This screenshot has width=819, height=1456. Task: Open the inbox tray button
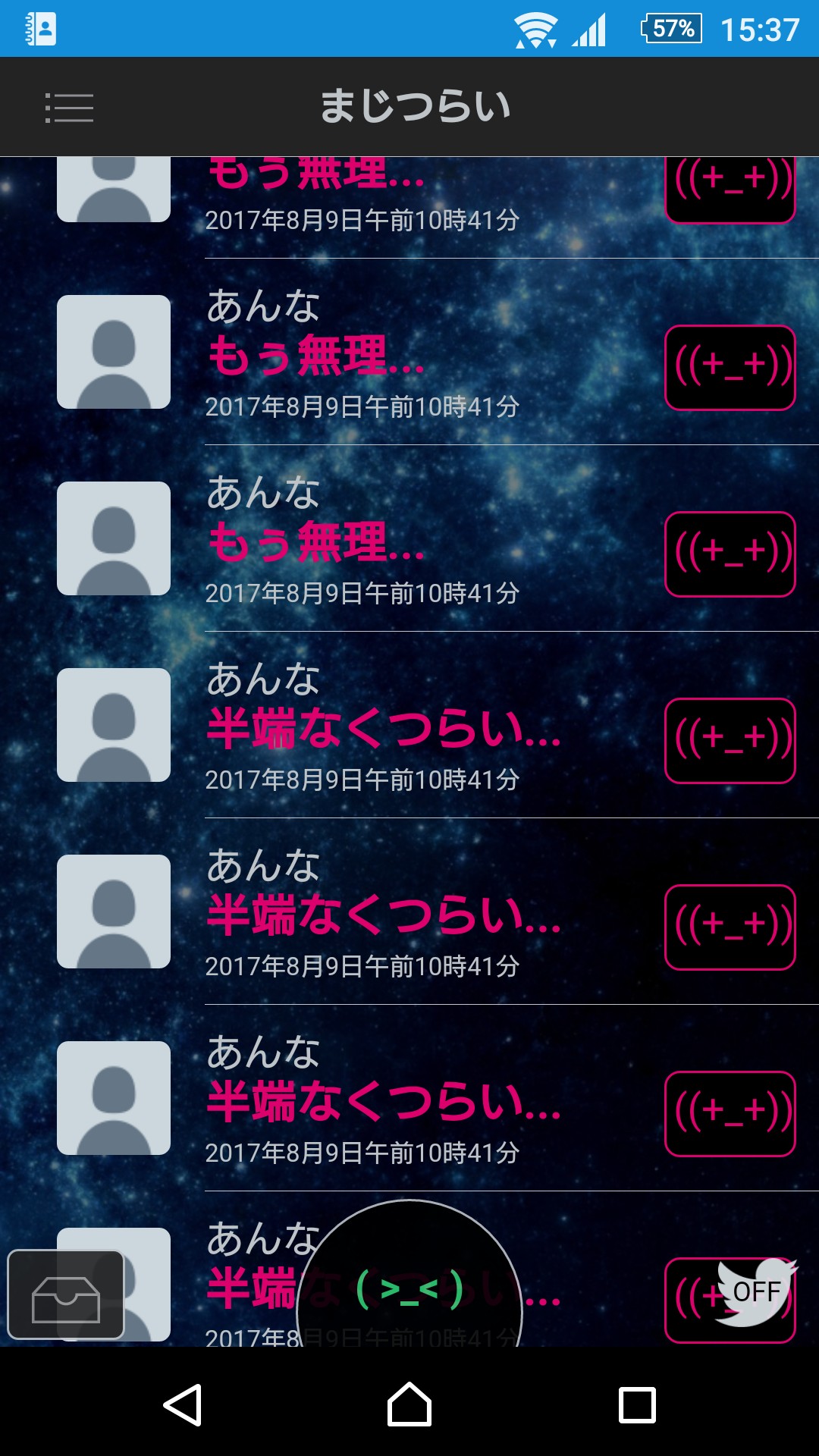pos(66,1295)
